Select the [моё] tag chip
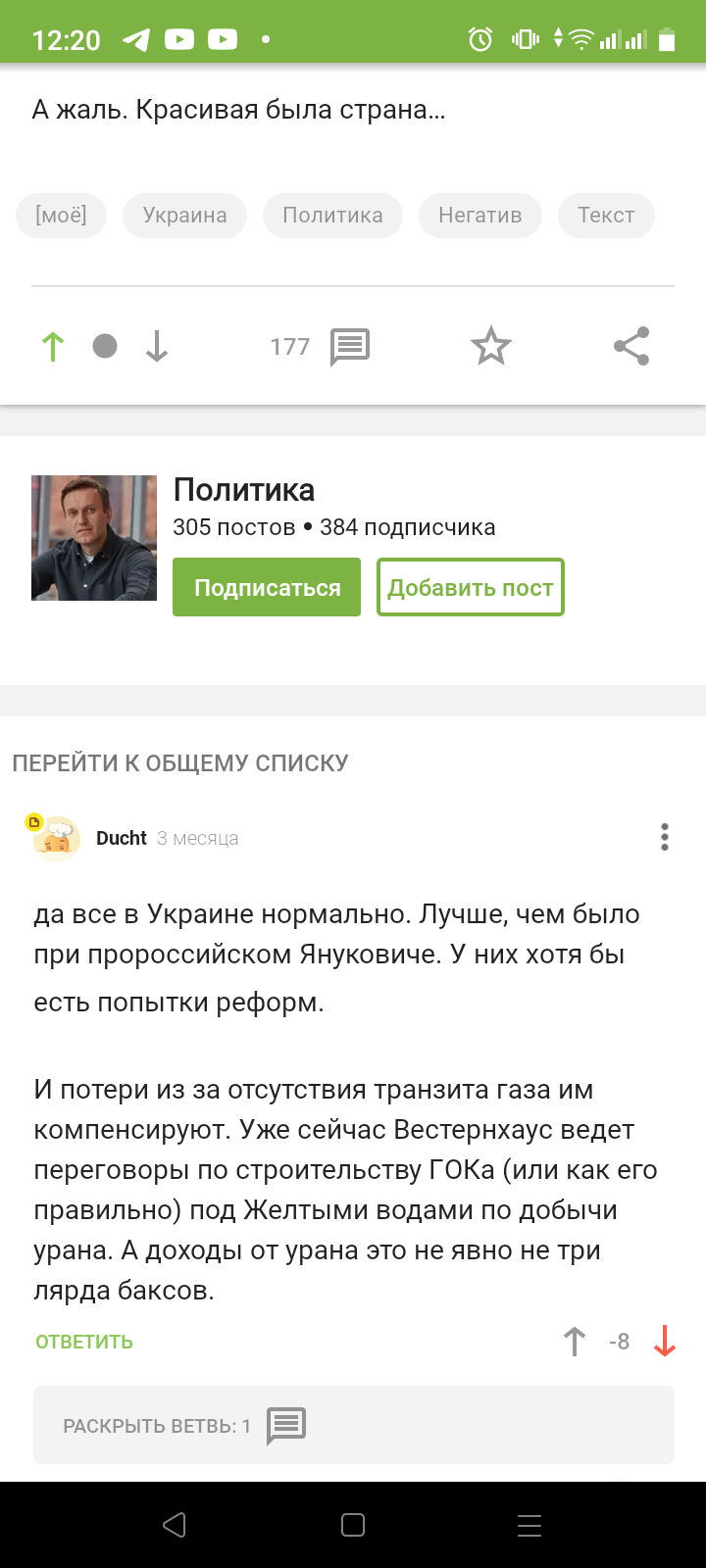The height and width of the screenshot is (1568, 706). point(61,216)
